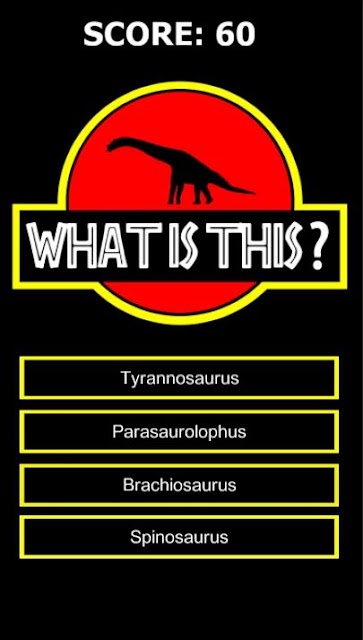Pick the Brachiosaurus option
The height and width of the screenshot is (640, 363).
(179, 485)
